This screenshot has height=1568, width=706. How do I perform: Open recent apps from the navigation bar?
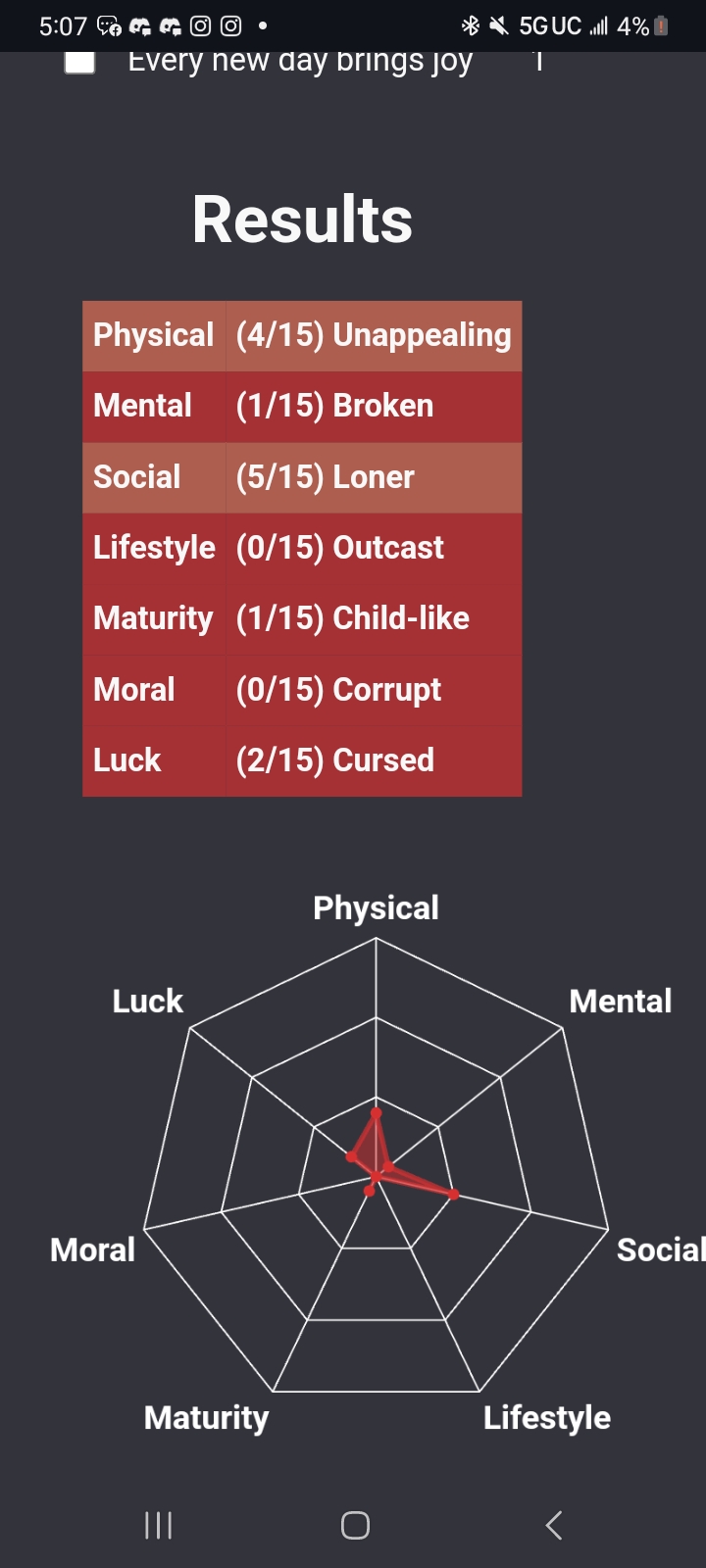pos(158,1525)
